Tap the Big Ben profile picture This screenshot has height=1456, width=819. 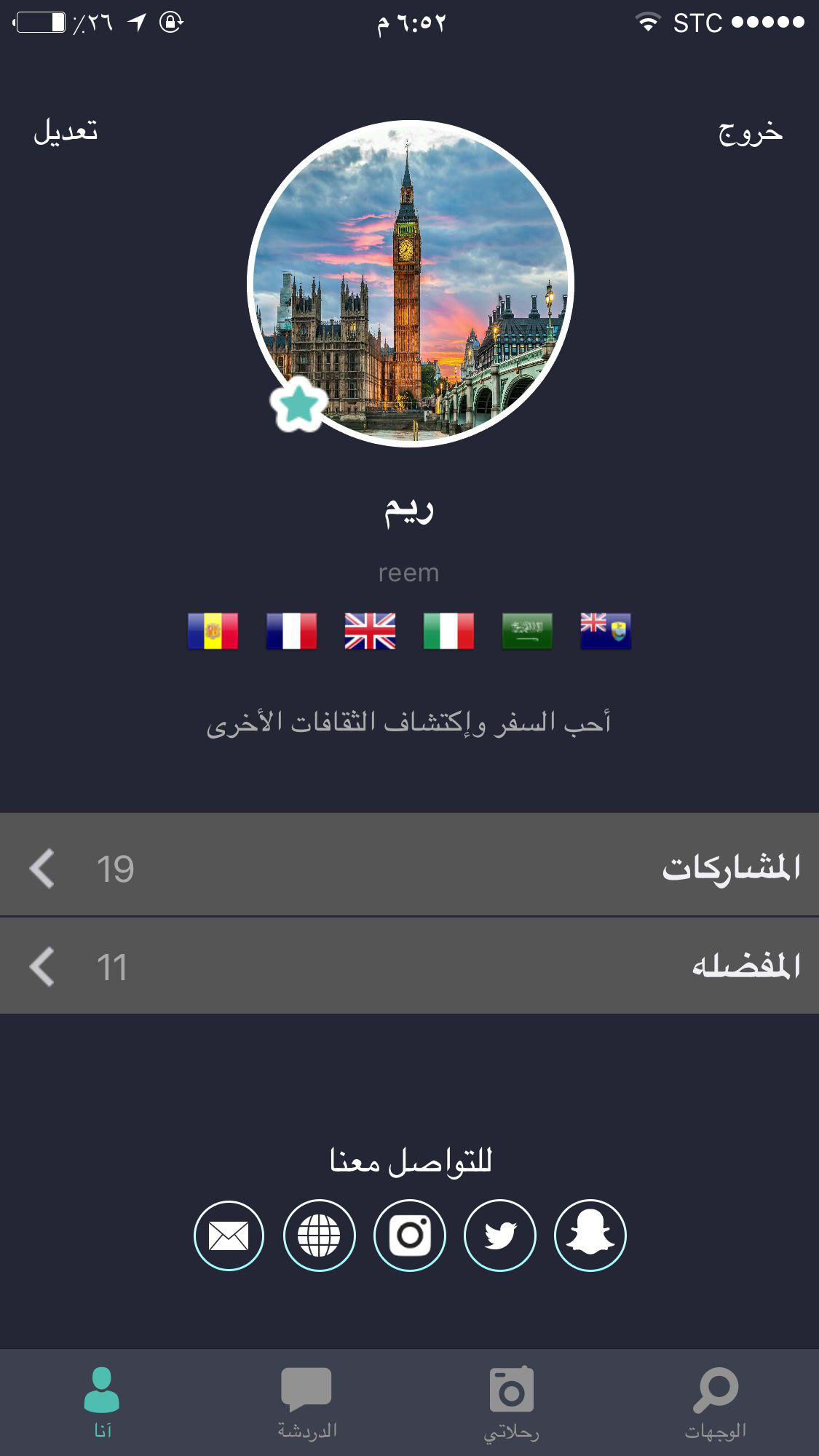pyautogui.click(x=411, y=284)
